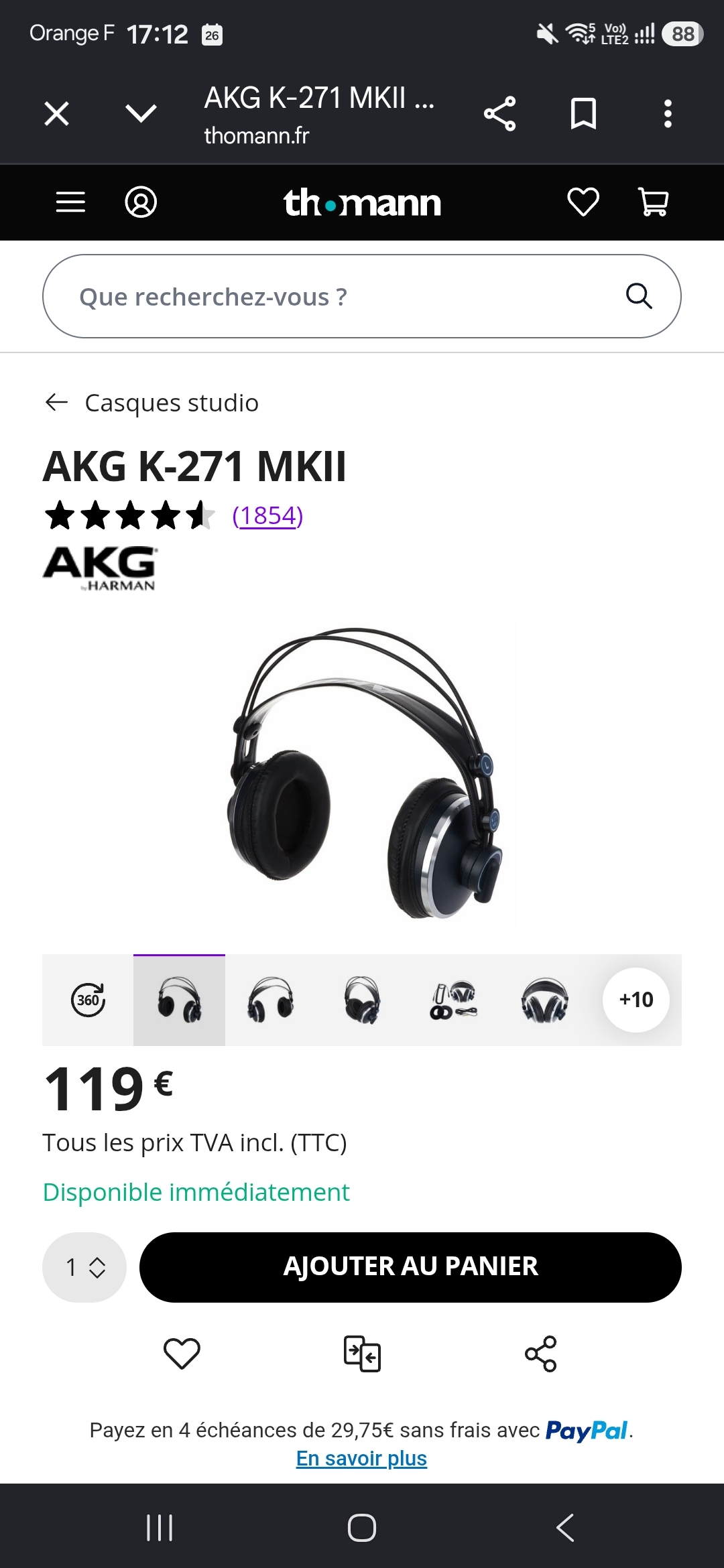724x1568 pixels.
Task: Open the 1854 customer reviews
Action: pos(267,515)
